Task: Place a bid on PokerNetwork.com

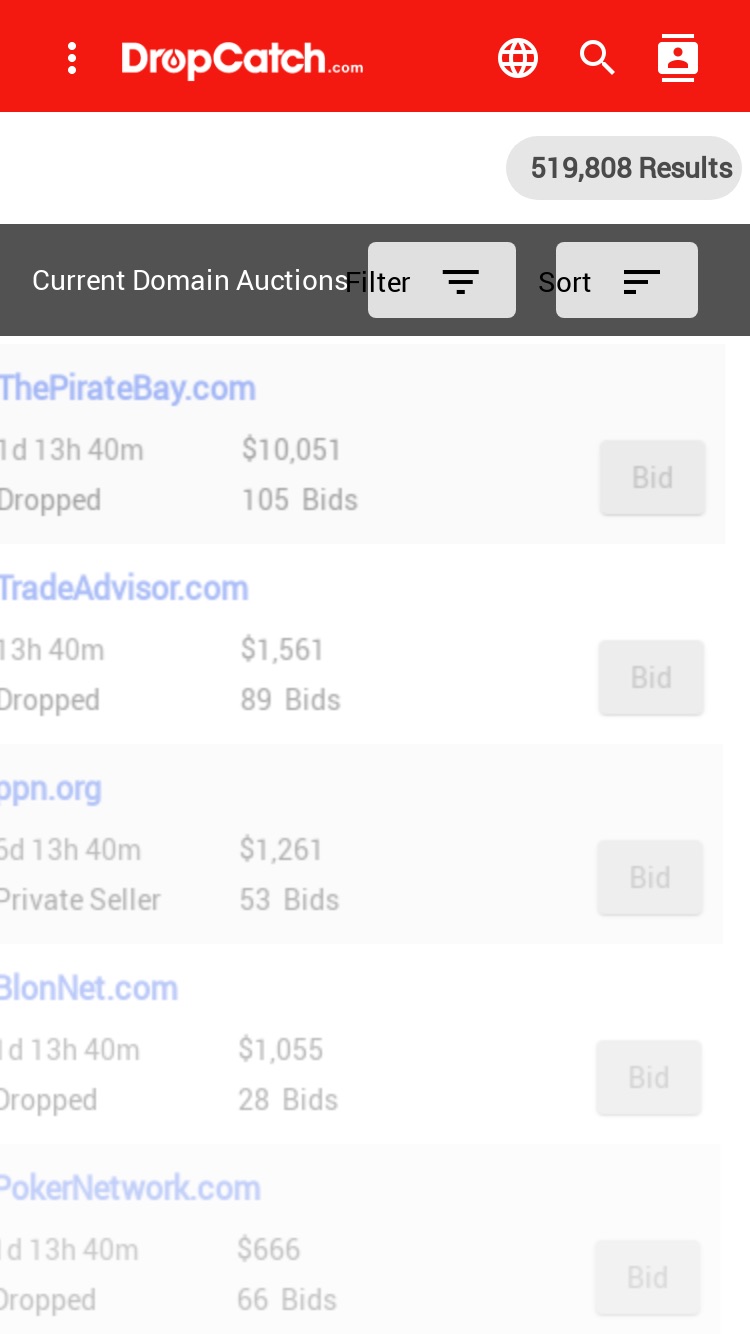Action: [x=648, y=1277]
